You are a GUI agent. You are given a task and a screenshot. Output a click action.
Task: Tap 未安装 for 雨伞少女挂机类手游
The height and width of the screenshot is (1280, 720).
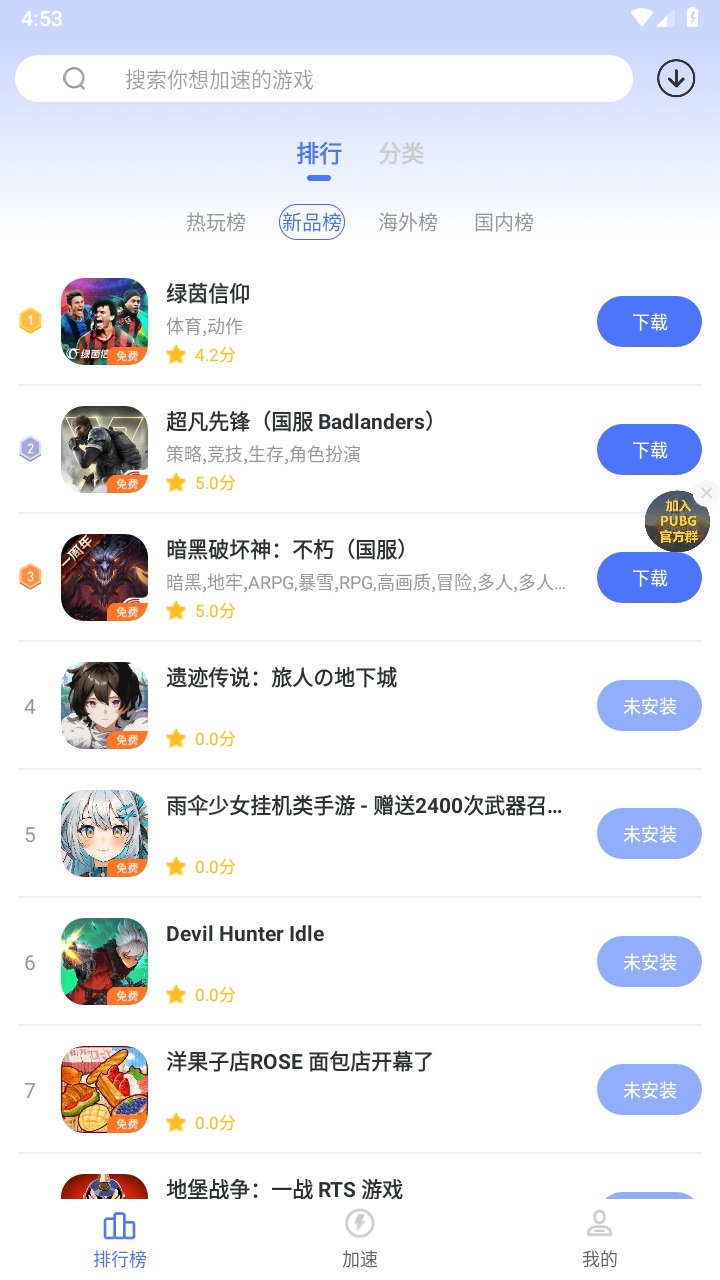649,834
